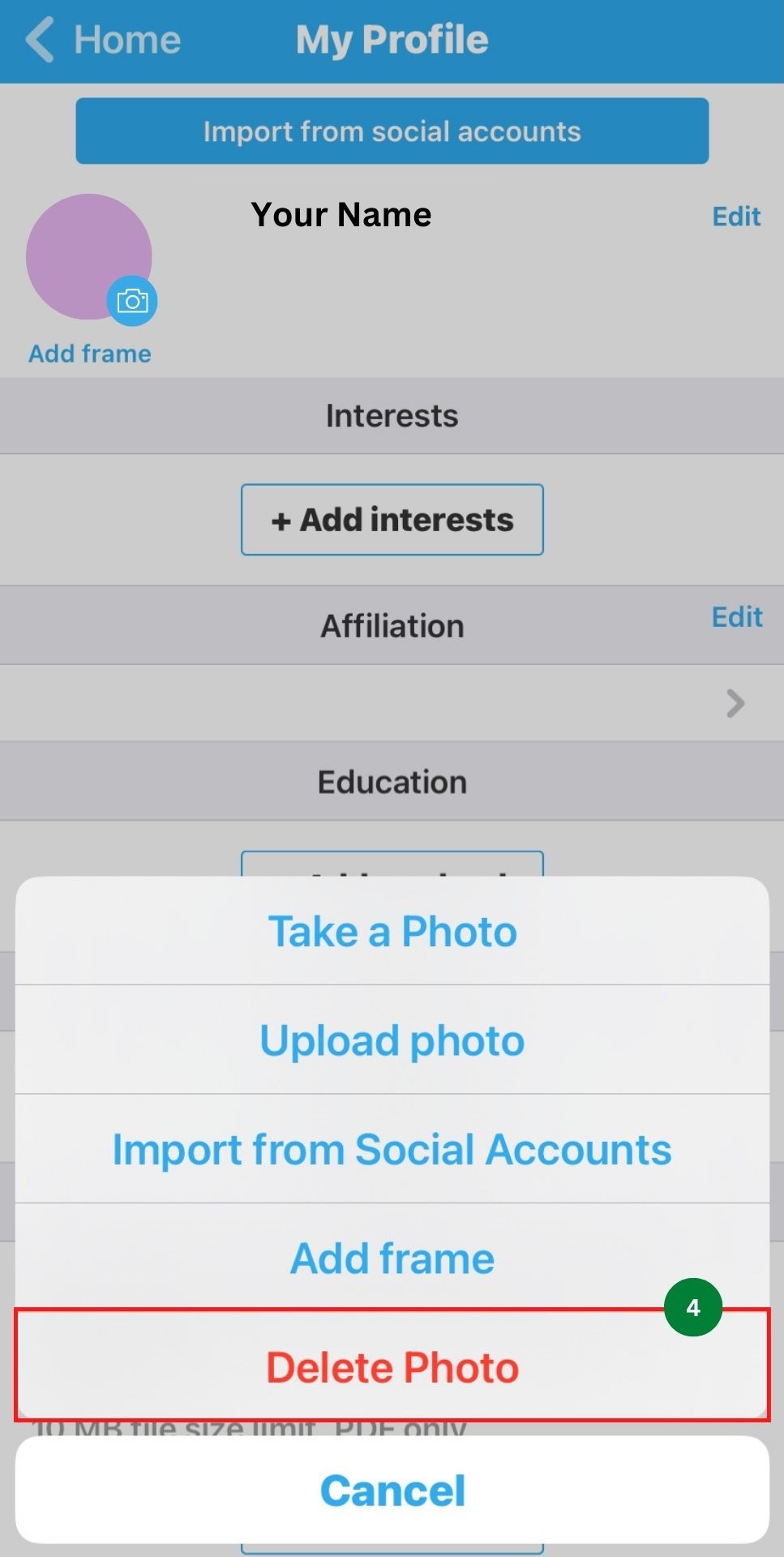784x1557 pixels.
Task: Click the Add interests button
Action: click(392, 520)
